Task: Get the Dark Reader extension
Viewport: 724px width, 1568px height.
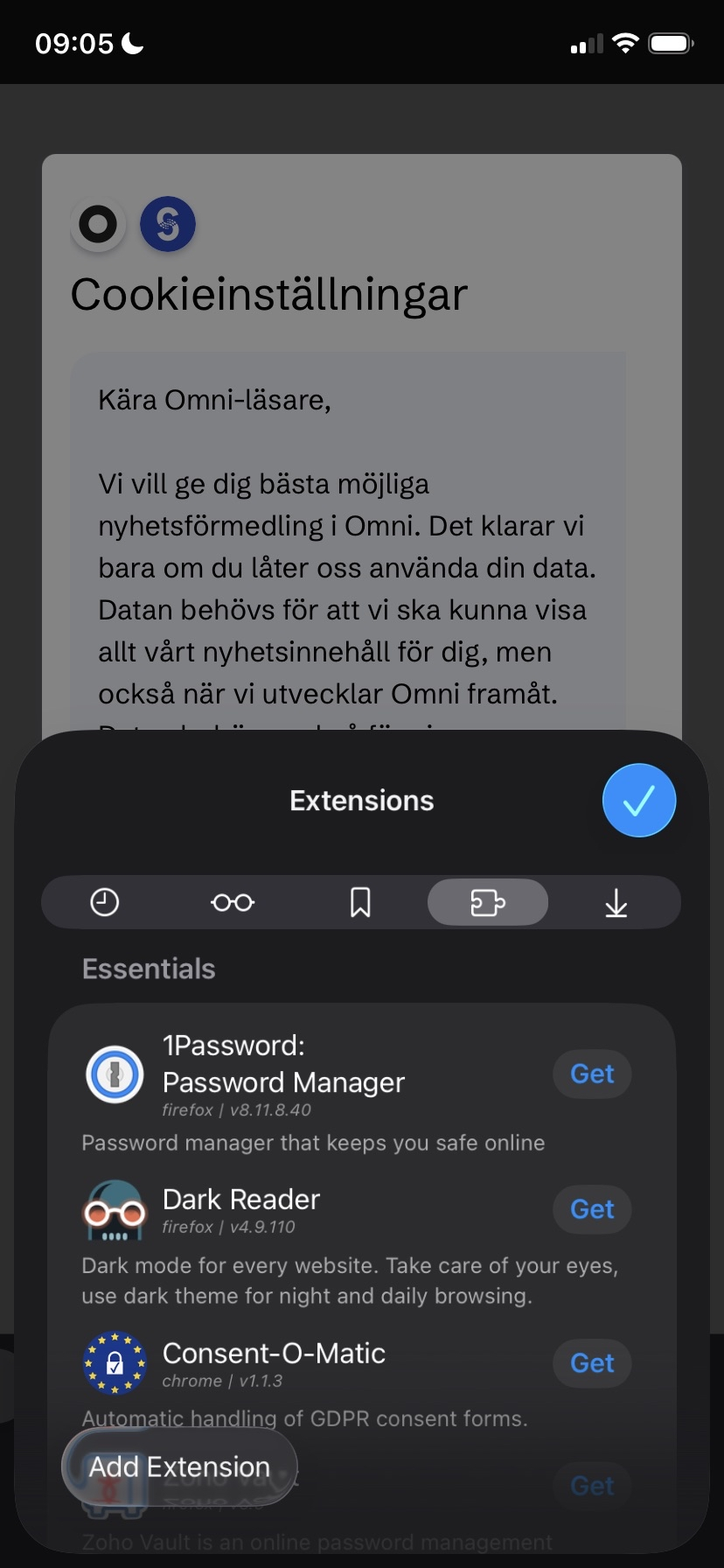Action: point(592,1209)
